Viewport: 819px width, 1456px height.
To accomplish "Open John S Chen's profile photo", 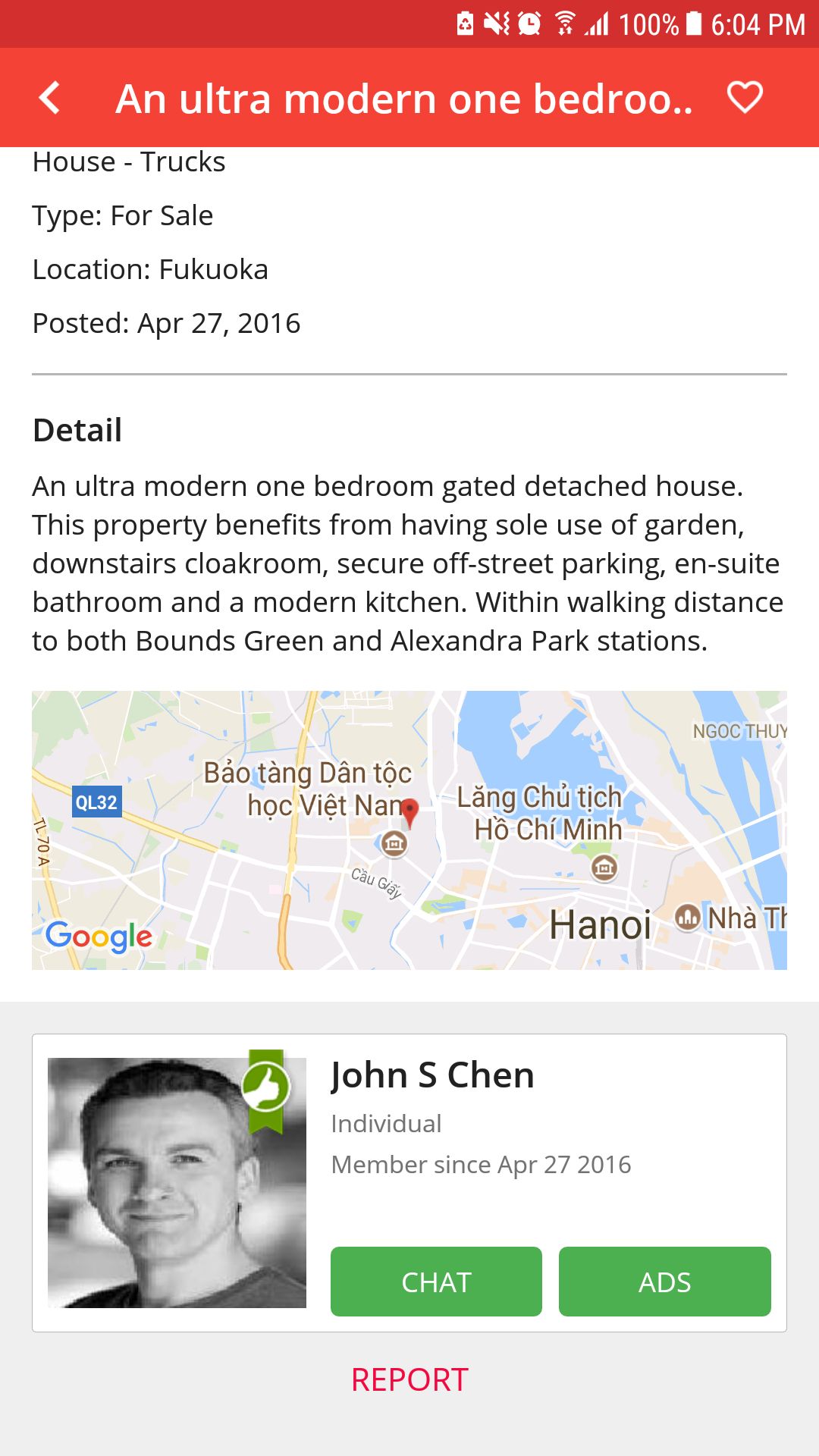I will (177, 1182).
